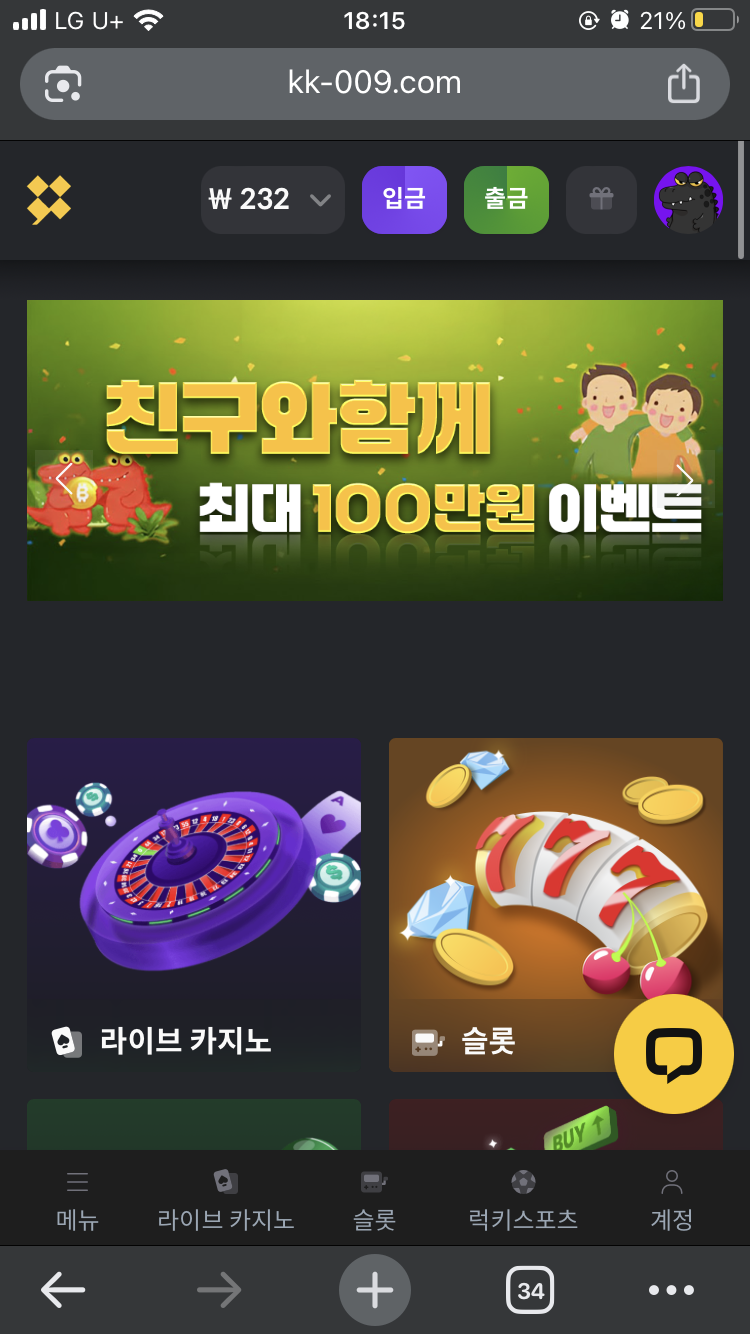This screenshot has width=750, height=1334.
Task: Expand the ₩ 232 balance dropdown
Action: tap(272, 200)
